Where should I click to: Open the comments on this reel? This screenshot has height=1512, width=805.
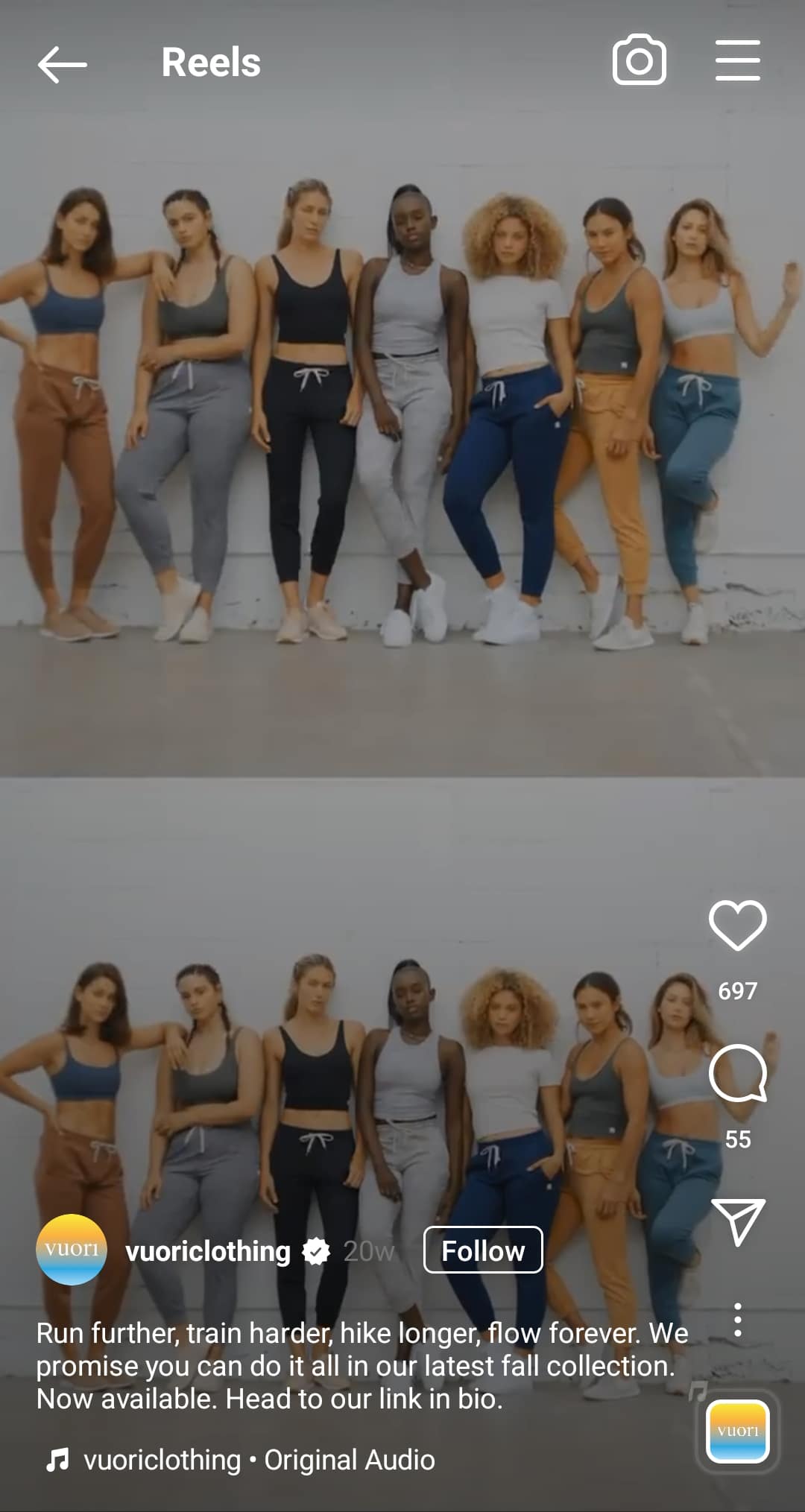coord(737,1074)
